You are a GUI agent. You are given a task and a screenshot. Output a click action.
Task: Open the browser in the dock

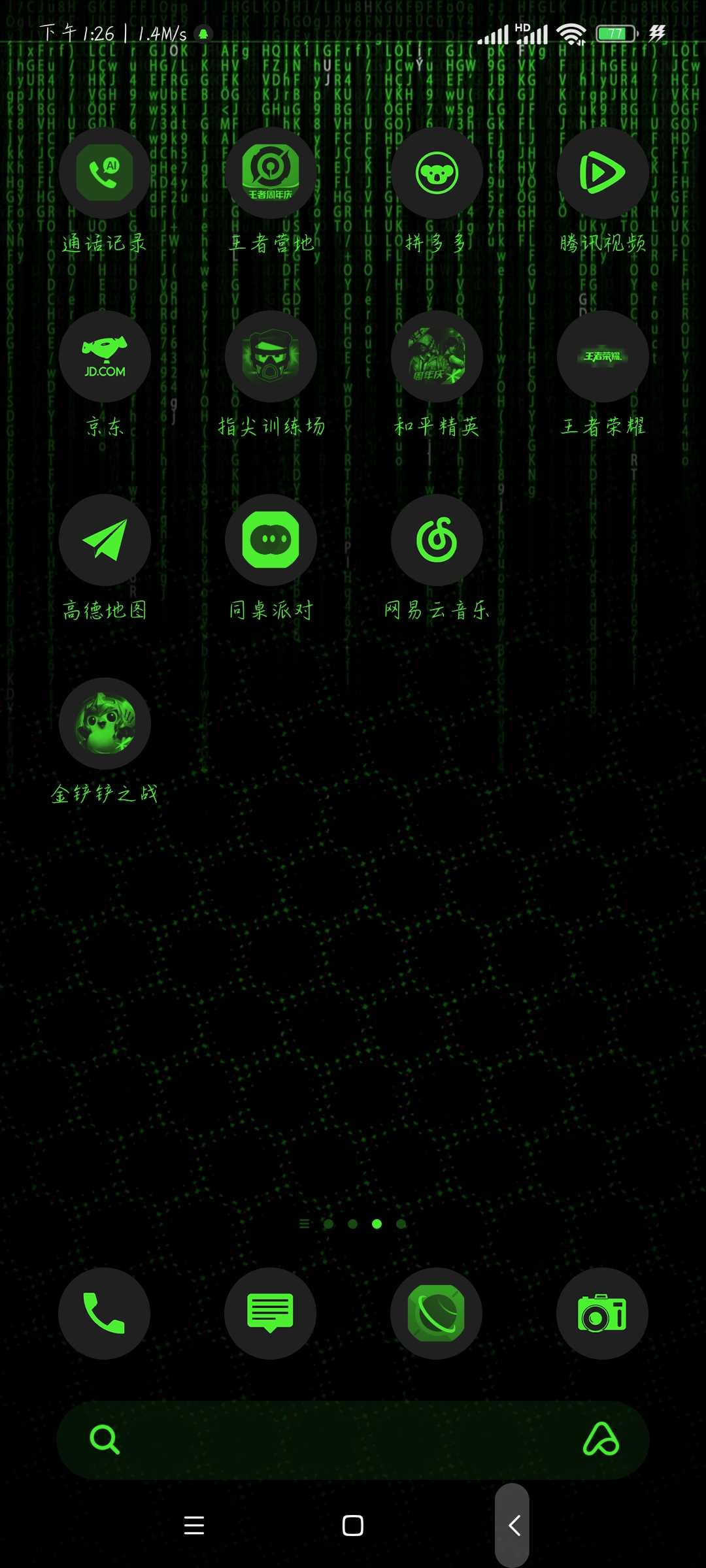click(437, 1314)
